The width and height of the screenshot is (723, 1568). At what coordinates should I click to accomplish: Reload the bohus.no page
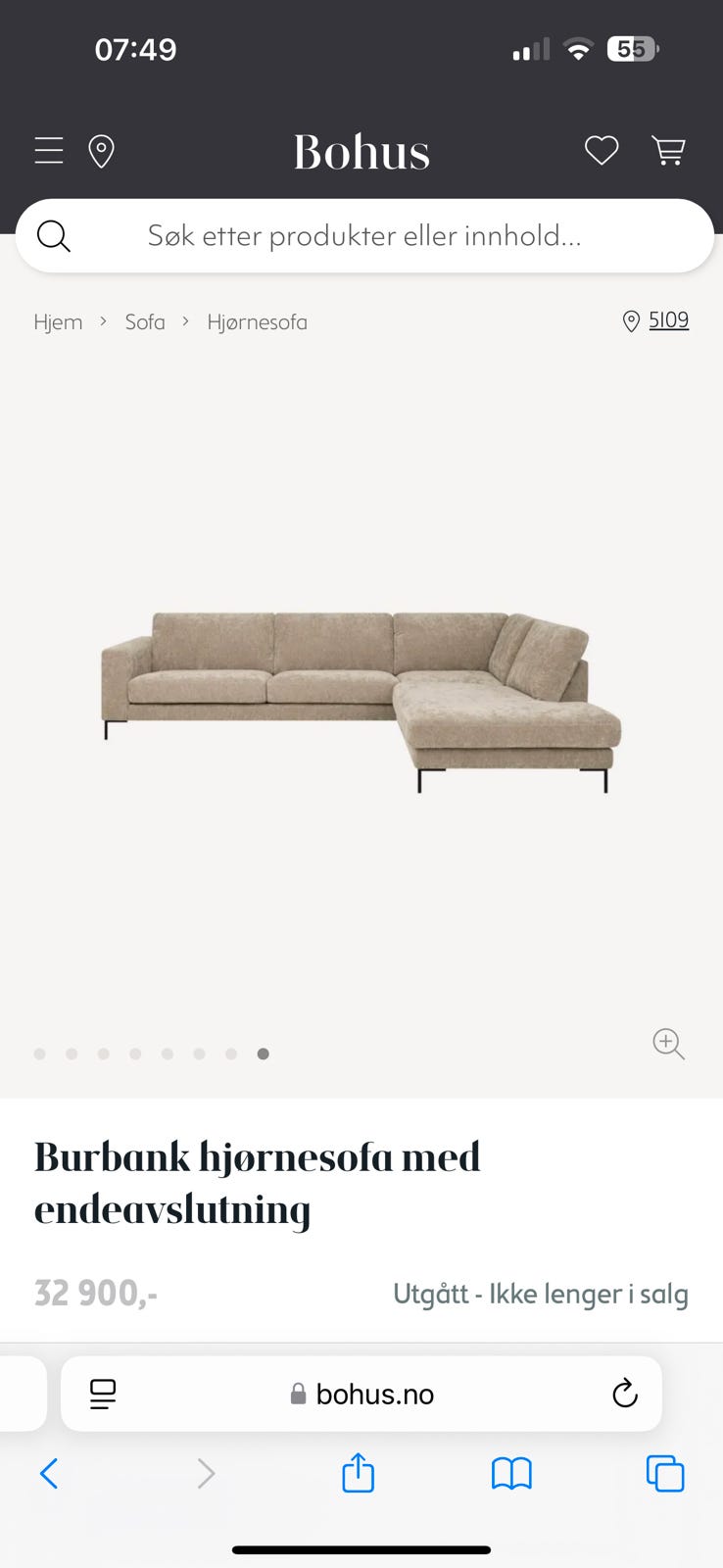pos(624,1394)
